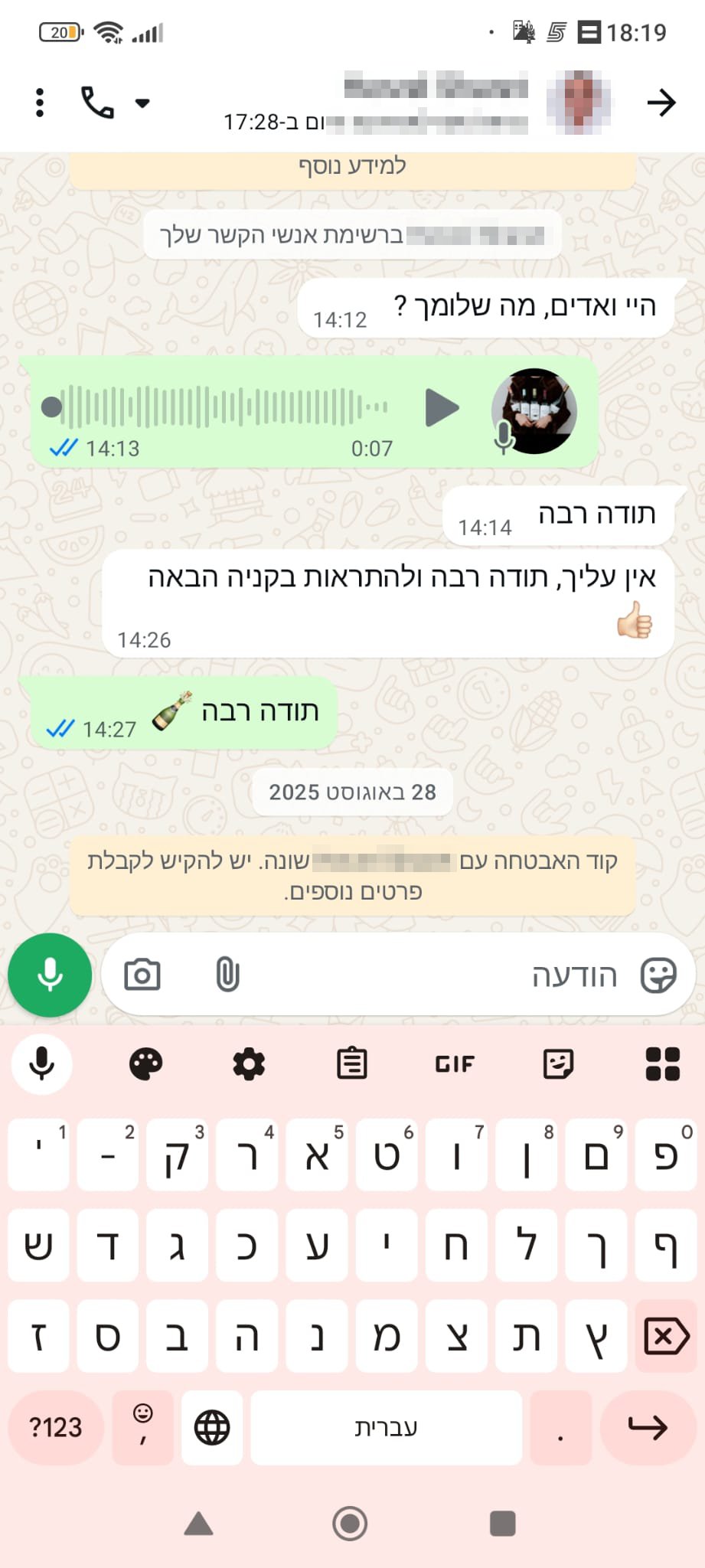Screen dimensions: 705x1568
Task: Open the keyboard clipboard
Action: pyautogui.click(x=352, y=1063)
